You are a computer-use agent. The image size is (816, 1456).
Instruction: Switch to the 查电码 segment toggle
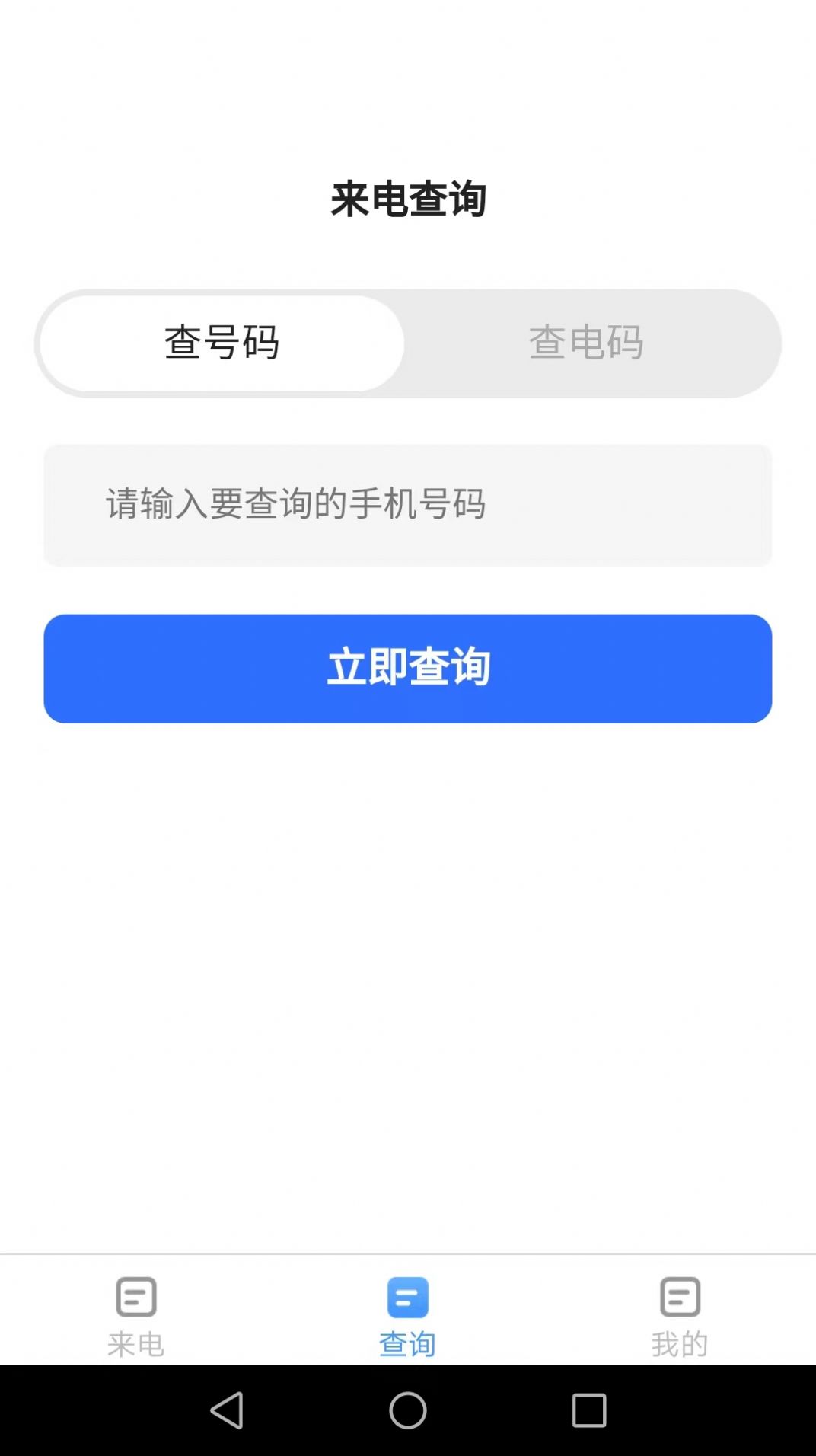586,343
